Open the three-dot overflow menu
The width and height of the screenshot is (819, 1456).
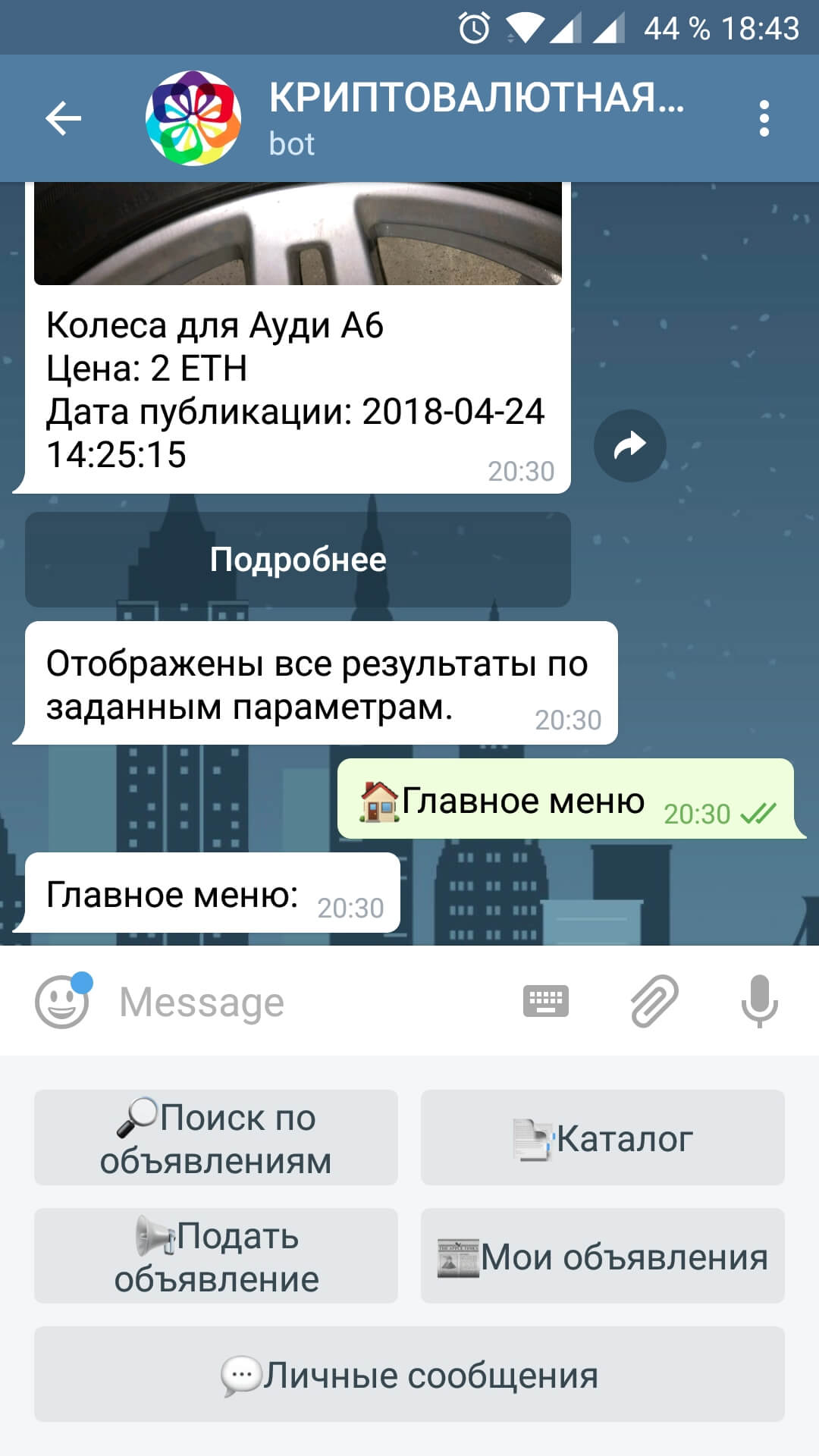[764, 119]
